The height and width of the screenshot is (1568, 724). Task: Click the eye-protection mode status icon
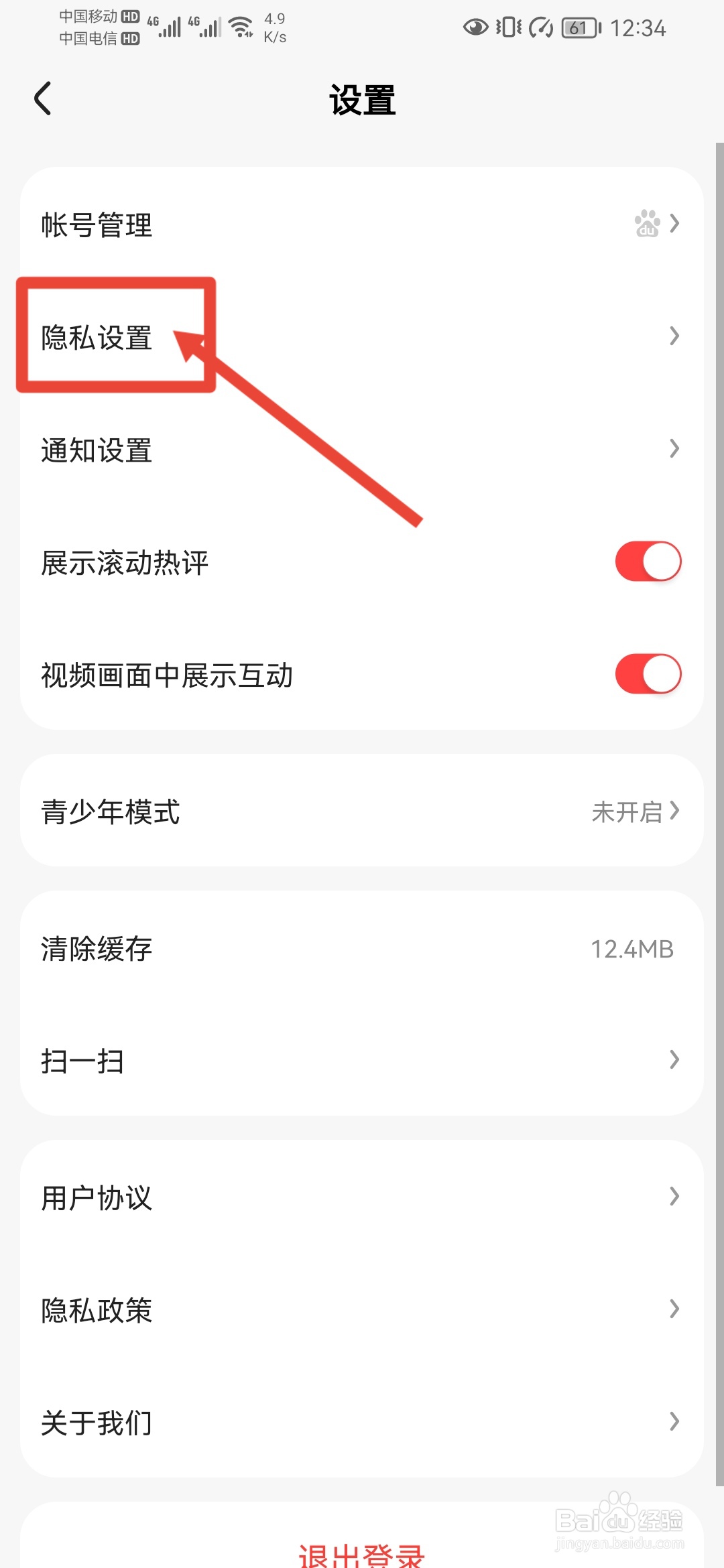(x=475, y=28)
